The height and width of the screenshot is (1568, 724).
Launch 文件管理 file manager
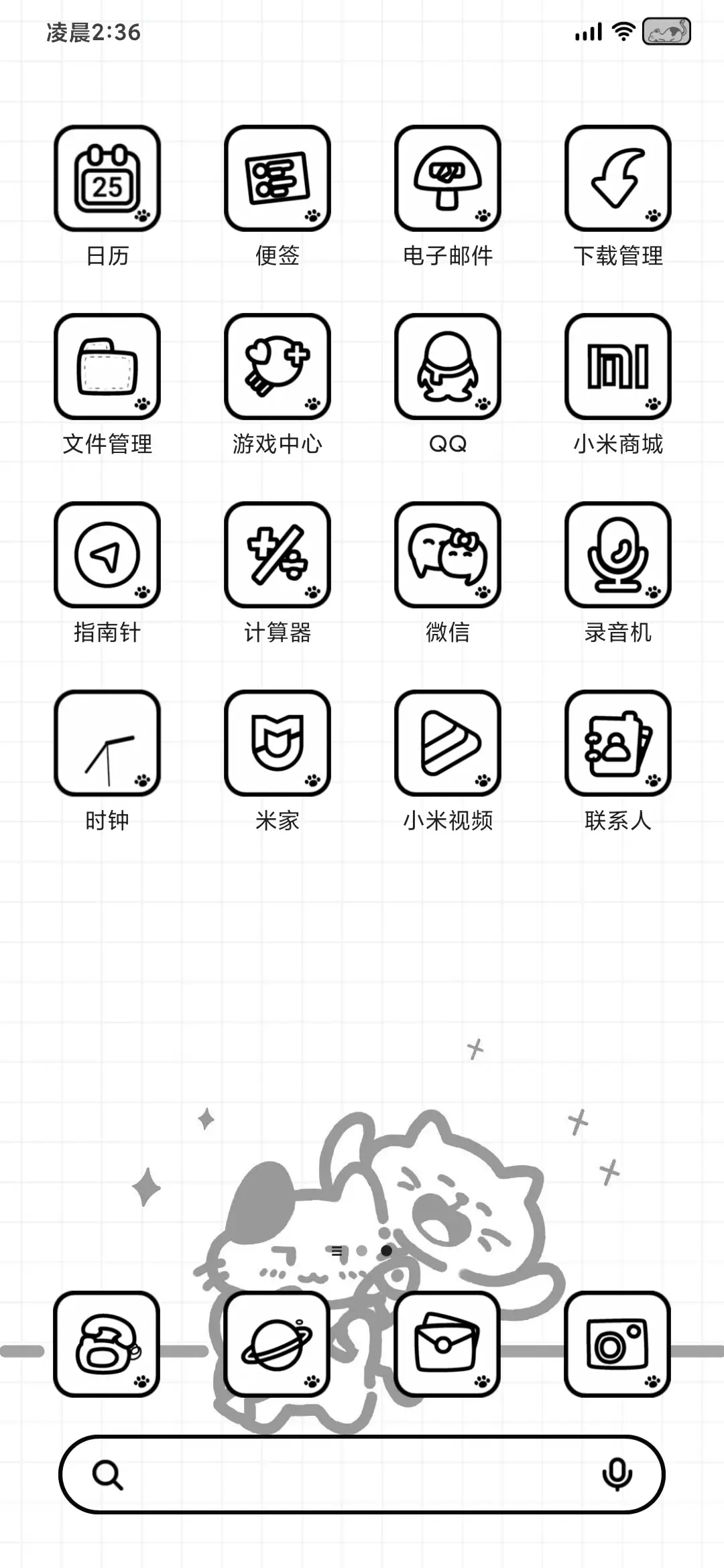click(x=107, y=367)
